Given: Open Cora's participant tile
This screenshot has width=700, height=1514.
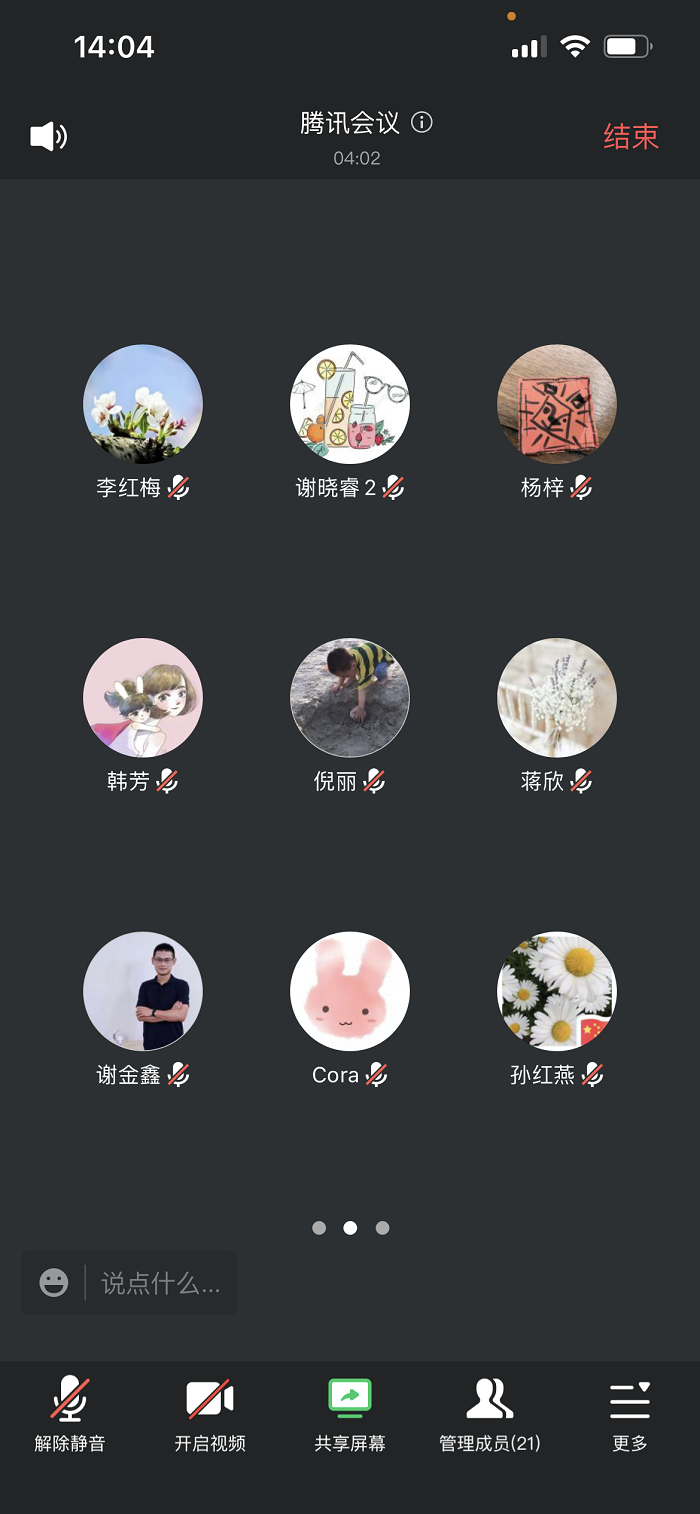Looking at the screenshot, I should pos(350,991).
